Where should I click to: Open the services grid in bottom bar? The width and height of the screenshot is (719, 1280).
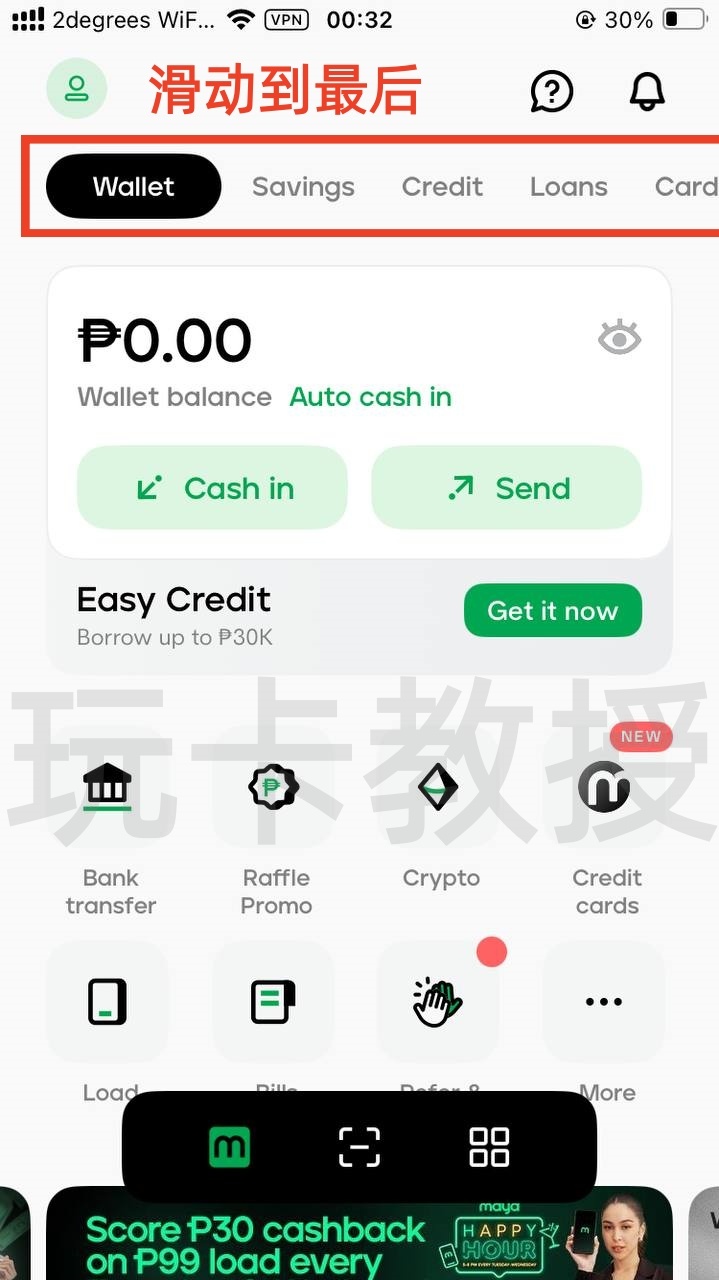coord(489,1146)
